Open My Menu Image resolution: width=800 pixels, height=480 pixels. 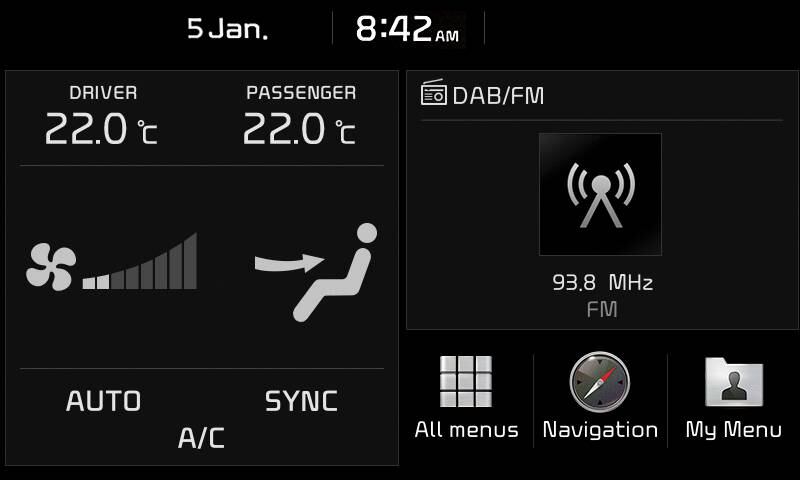(x=733, y=398)
